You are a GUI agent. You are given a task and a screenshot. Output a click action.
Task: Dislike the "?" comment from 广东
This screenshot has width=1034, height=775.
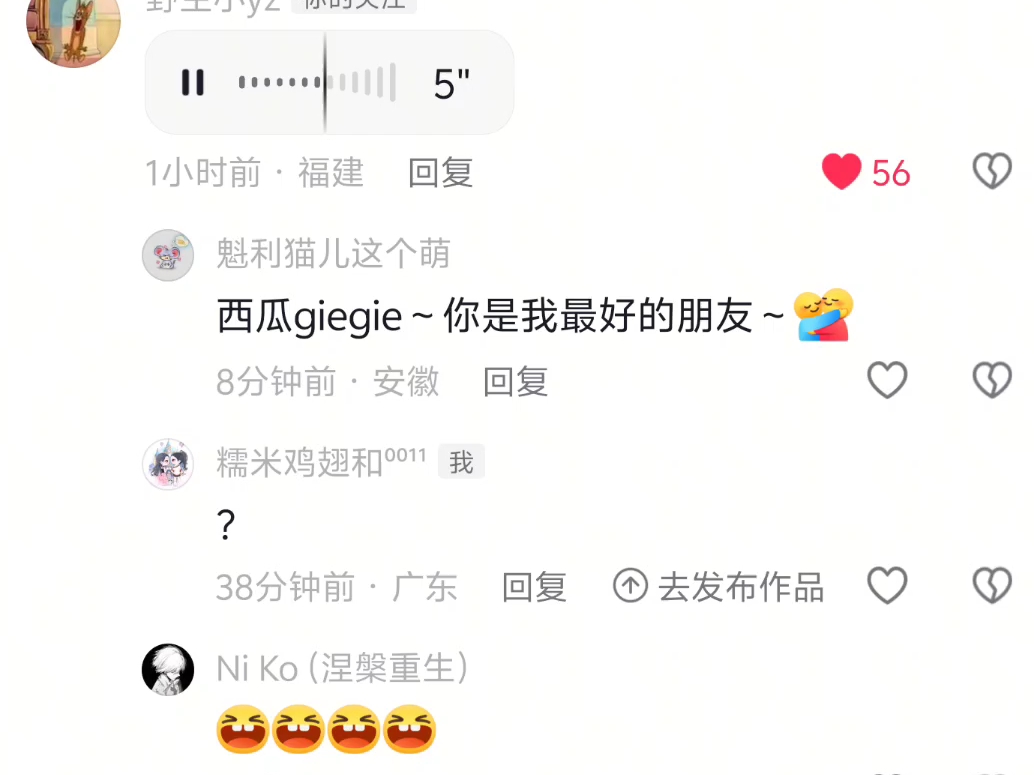click(x=991, y=586)
